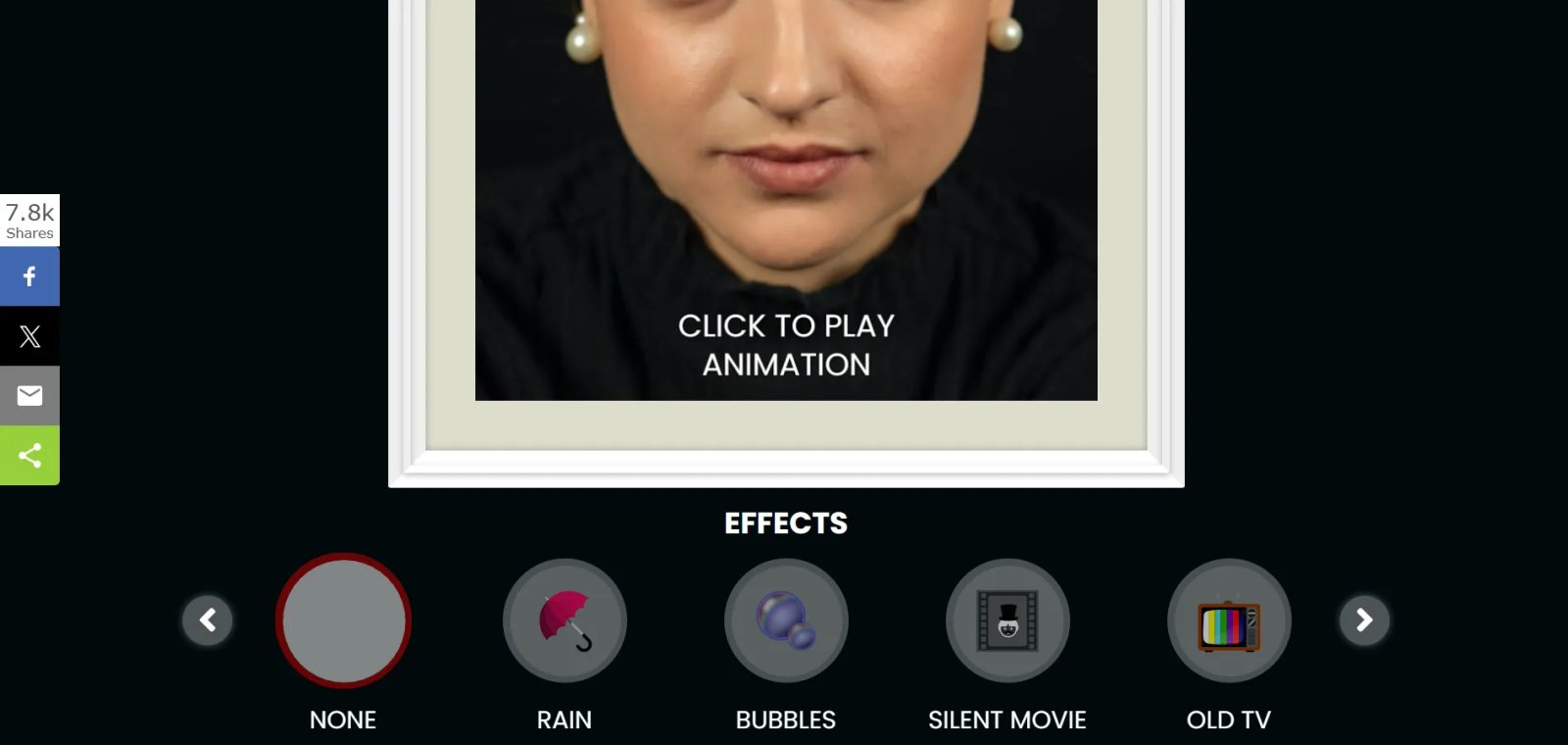This screenshot has height=745, width=1568.
Task: Show more effects with right arrow
Action: pyautogui.click(x=1364, y=621)
